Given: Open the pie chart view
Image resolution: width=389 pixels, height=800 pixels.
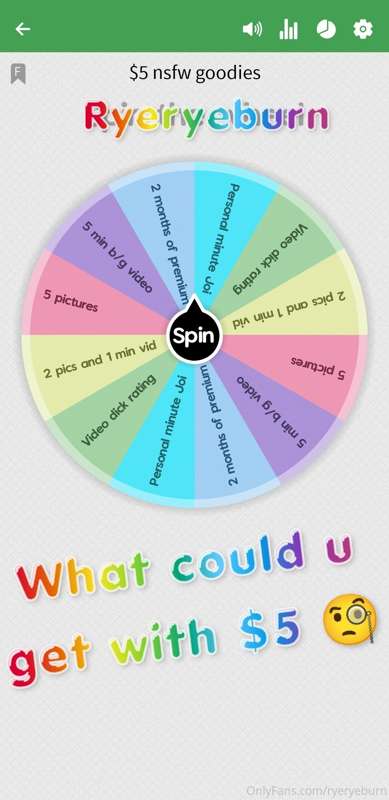Looking at the screenshot, I should coord(326,29).
